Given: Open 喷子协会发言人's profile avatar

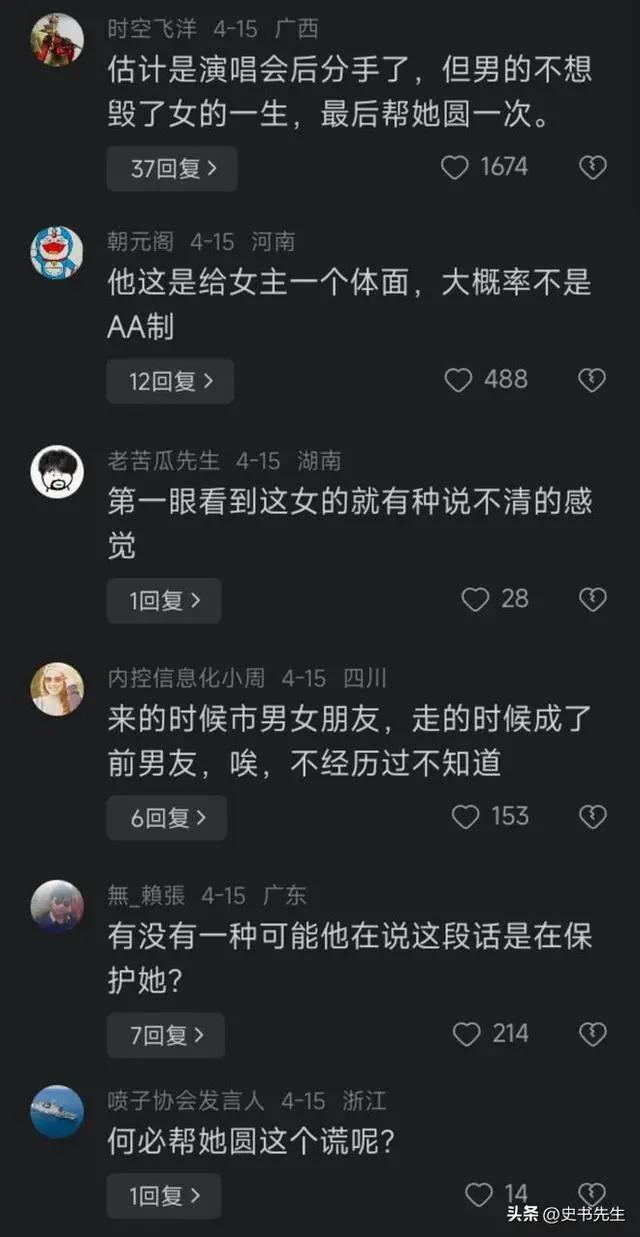Looking at the screenshot, I should point(57,1111).
